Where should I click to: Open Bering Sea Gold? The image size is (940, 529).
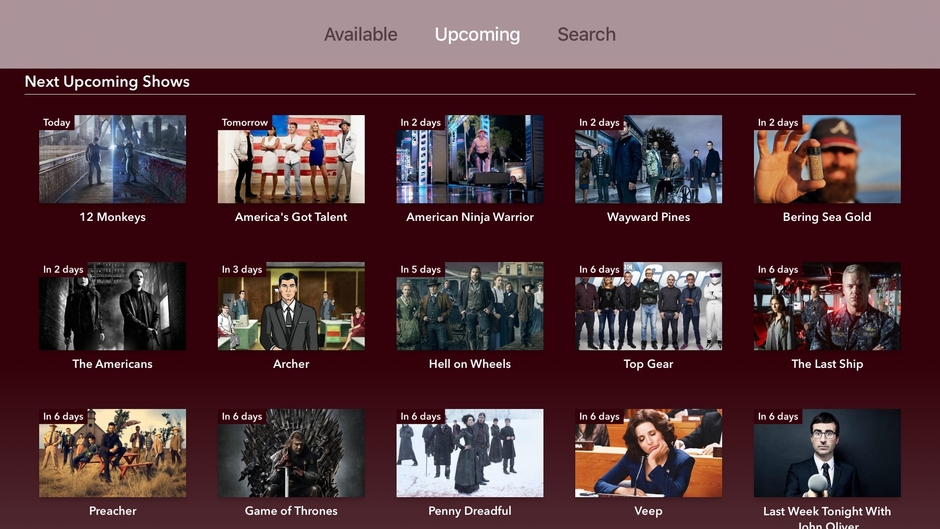click(827, 160)
